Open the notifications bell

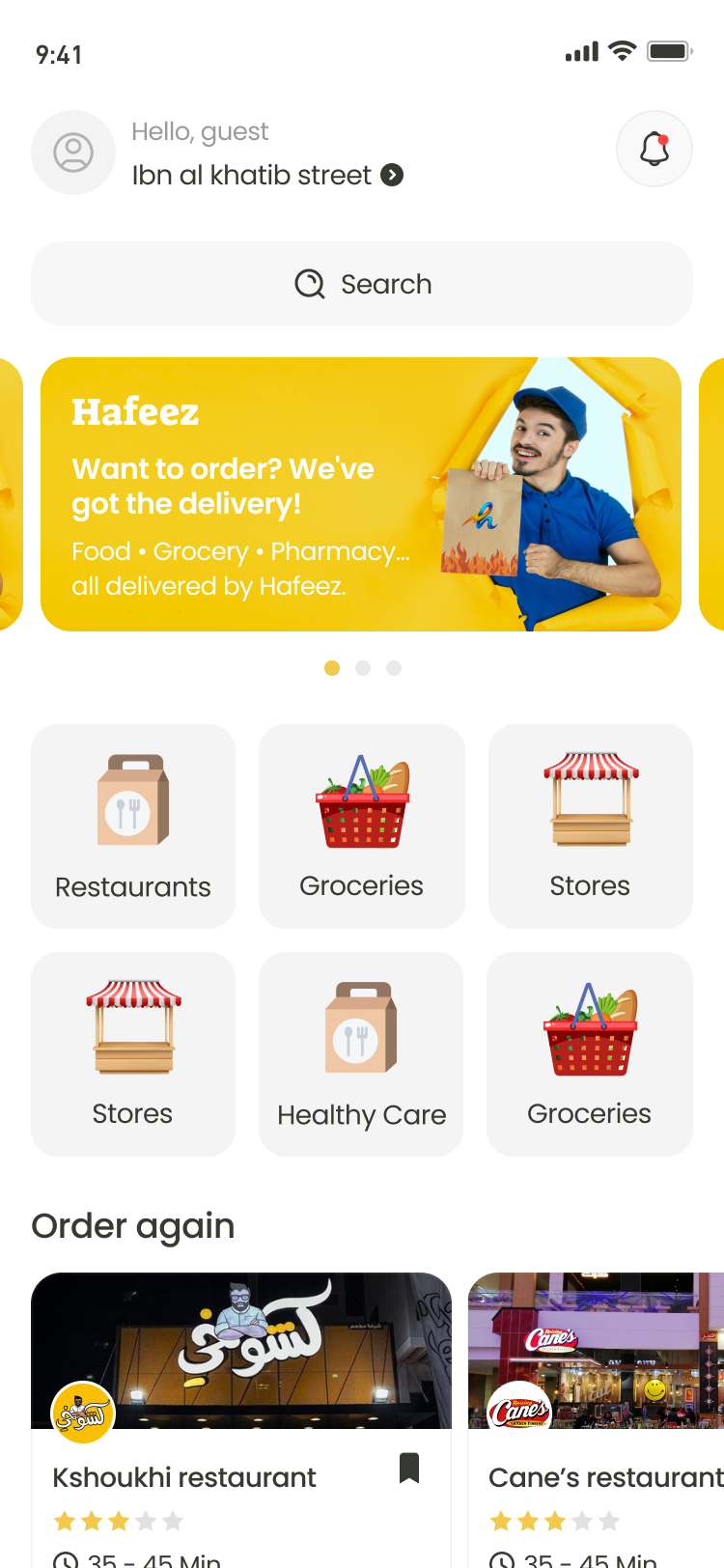pyautogui.click(x=654, y=148)
